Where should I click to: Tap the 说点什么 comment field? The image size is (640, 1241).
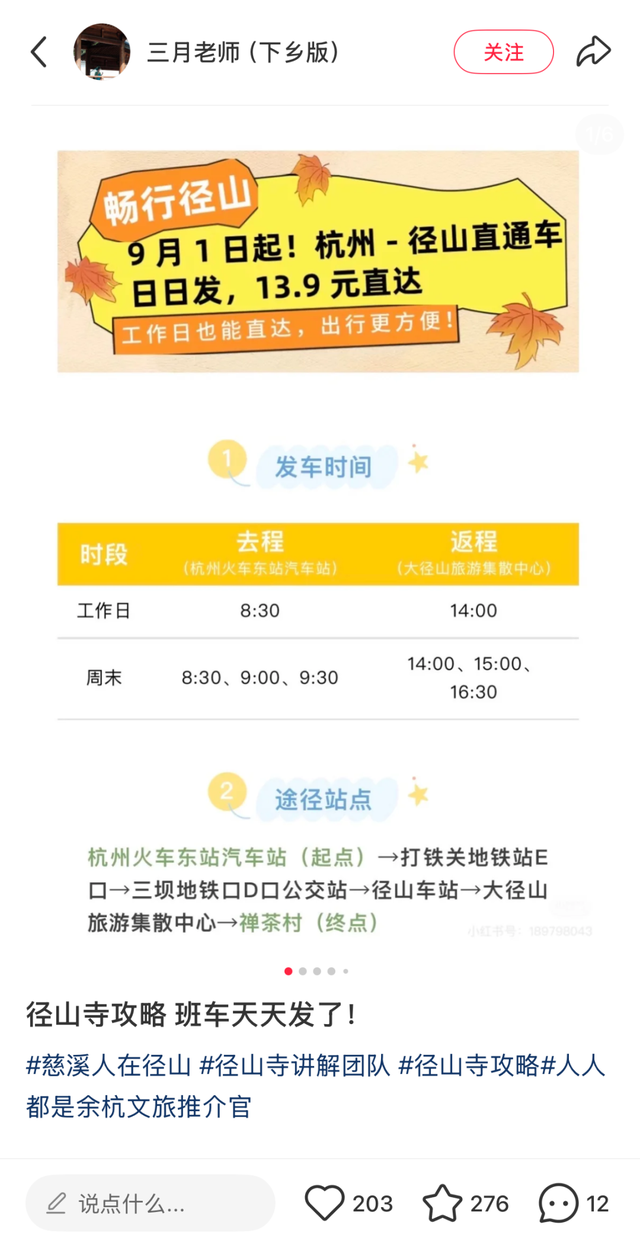pyautogui.click(x=150, y=1203)
